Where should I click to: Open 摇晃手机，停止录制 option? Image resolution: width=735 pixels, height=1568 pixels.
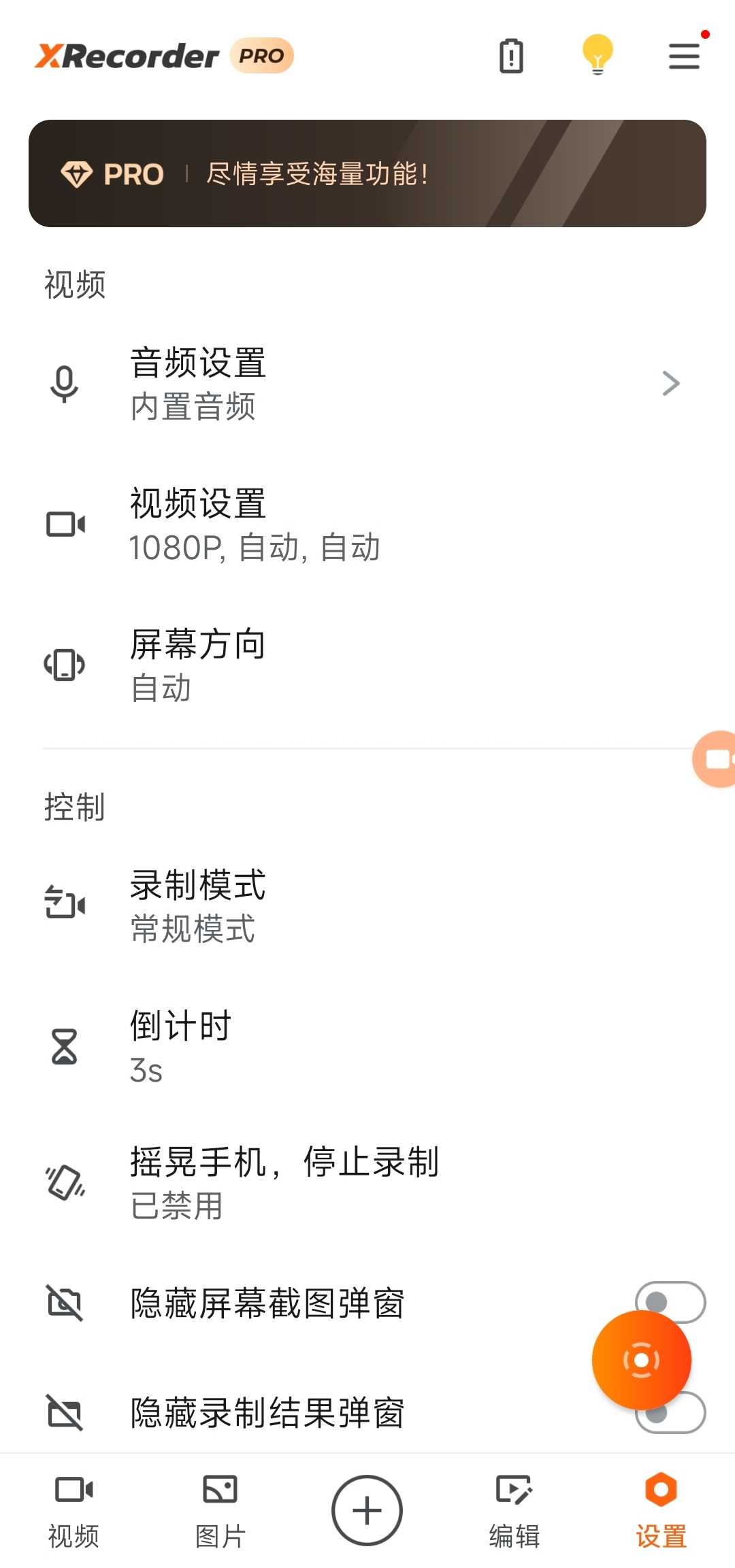(x=367, y=1183)
